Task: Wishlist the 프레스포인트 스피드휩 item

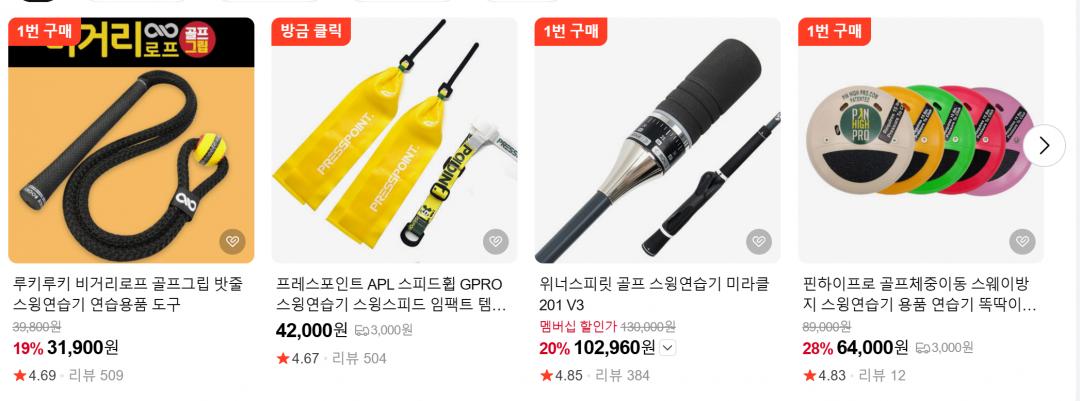Action: pyautogui.click(x=495, y=241)
